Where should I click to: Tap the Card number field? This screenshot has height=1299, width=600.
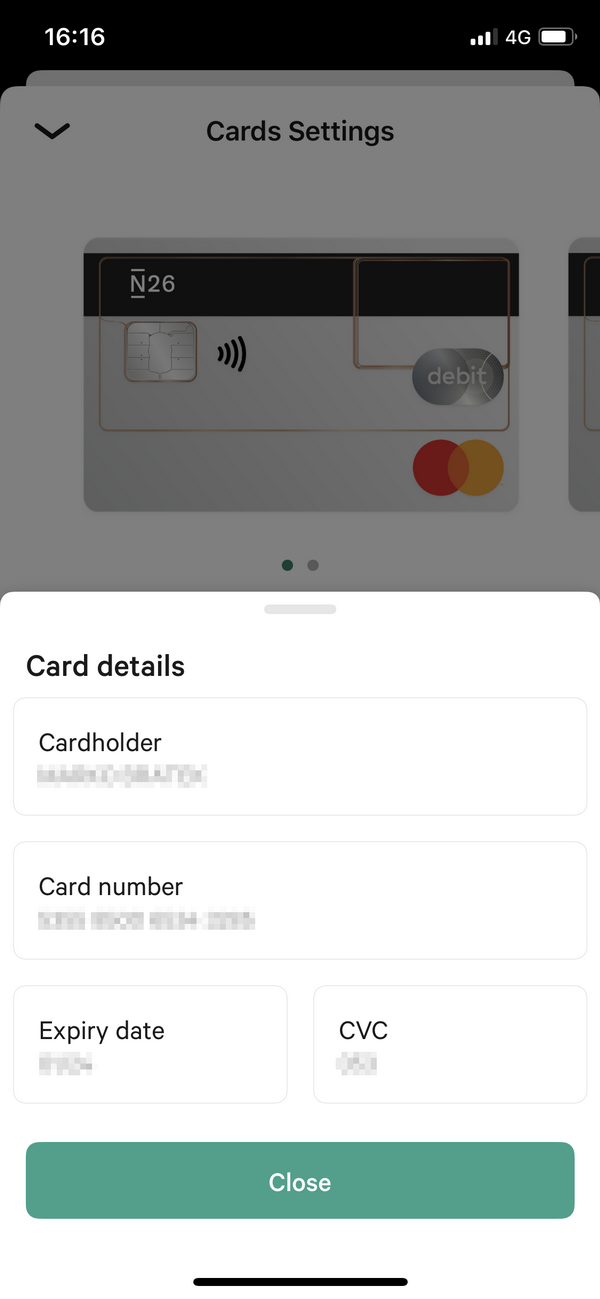[x=300, y=901]
